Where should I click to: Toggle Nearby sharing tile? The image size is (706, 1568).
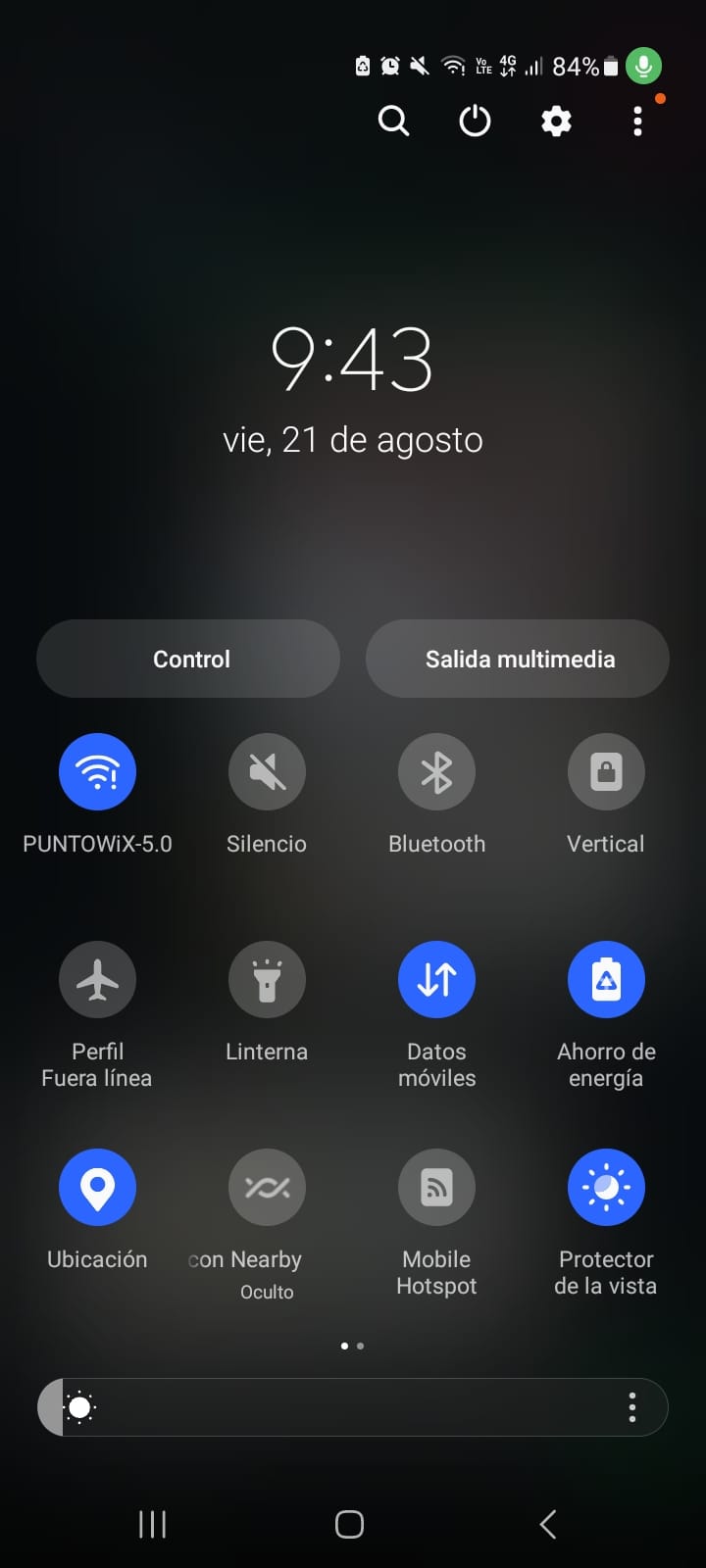[x=267, y=1188]
